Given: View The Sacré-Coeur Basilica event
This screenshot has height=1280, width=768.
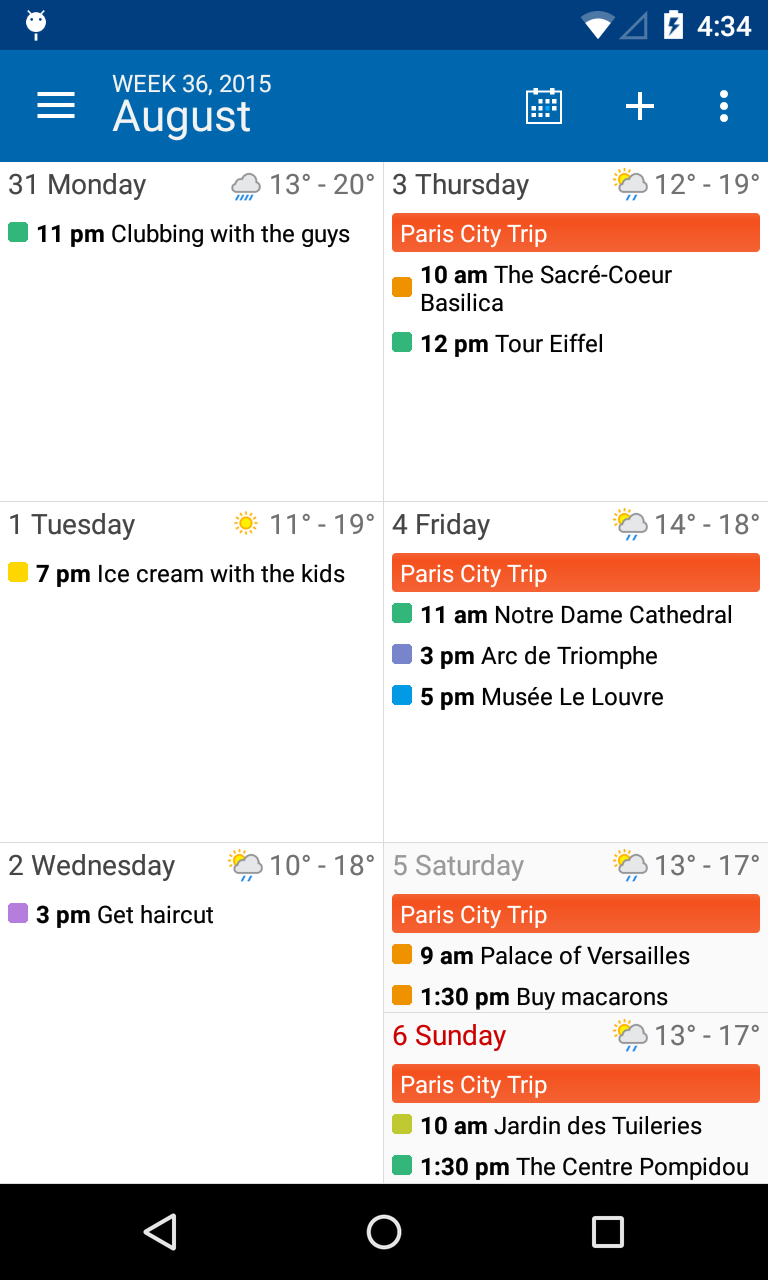Looking at the screenshot, I should coord(545,288).
